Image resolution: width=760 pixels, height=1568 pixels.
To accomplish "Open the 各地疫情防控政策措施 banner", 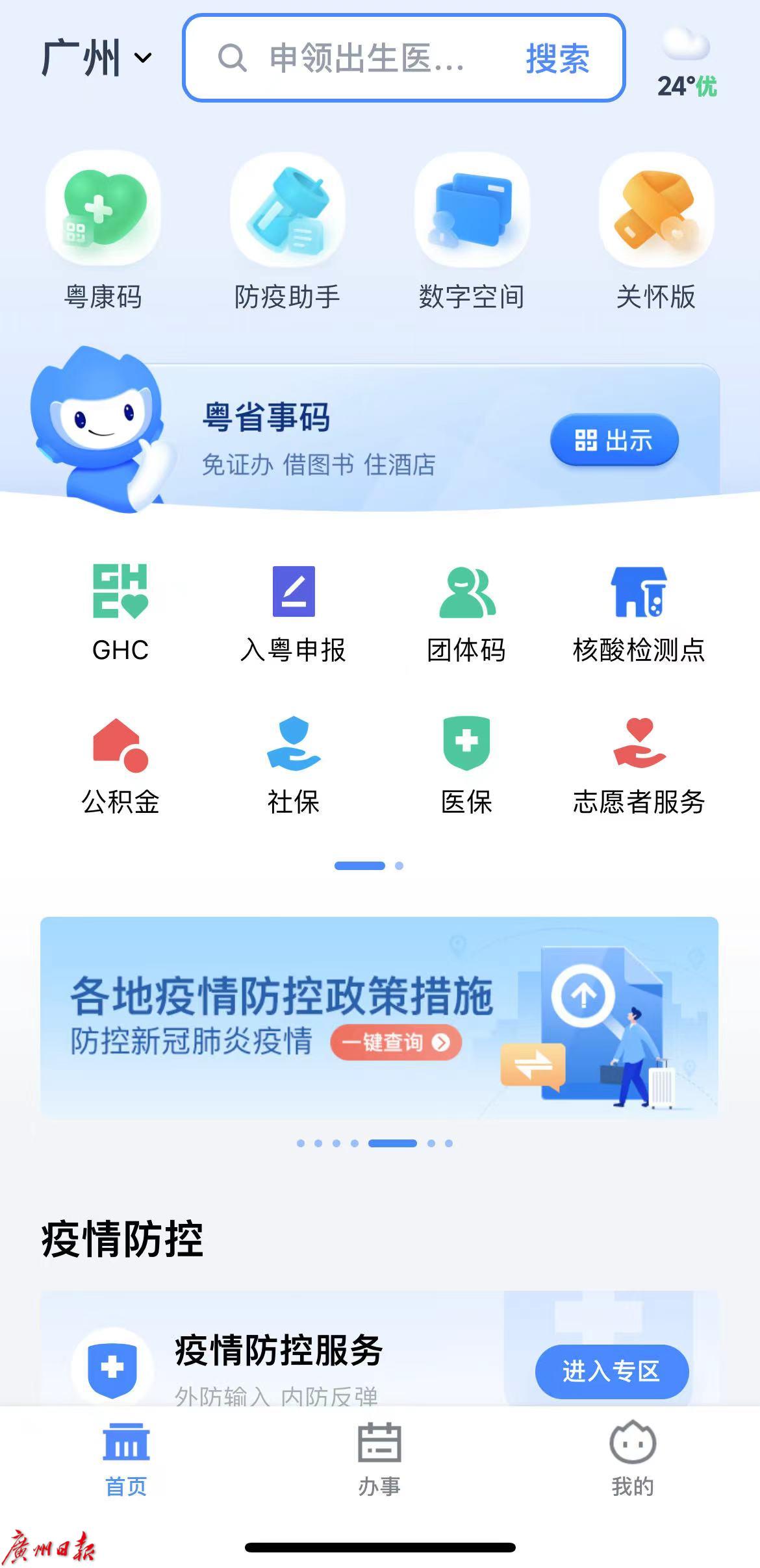I will click(379, 1017).
